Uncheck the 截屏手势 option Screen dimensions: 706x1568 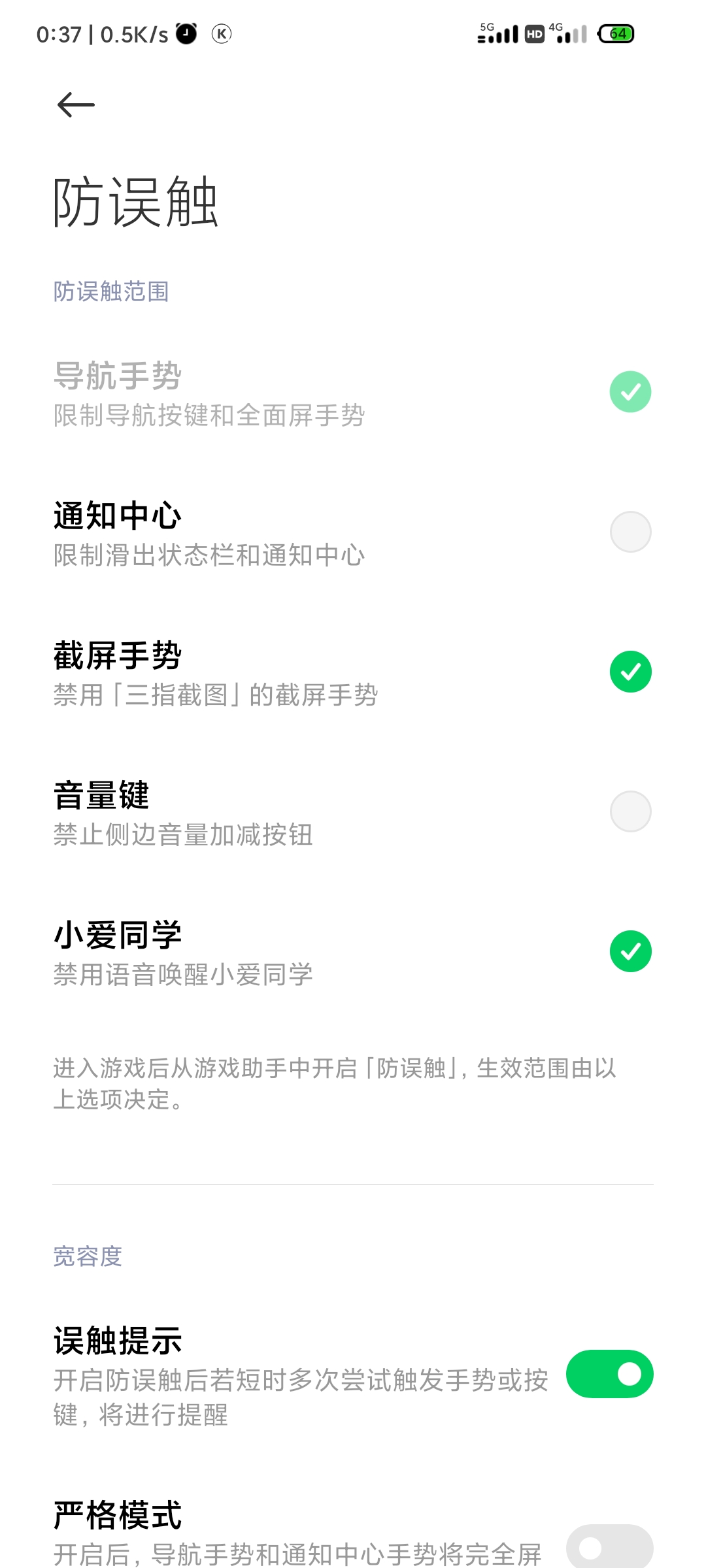point(630,672)
